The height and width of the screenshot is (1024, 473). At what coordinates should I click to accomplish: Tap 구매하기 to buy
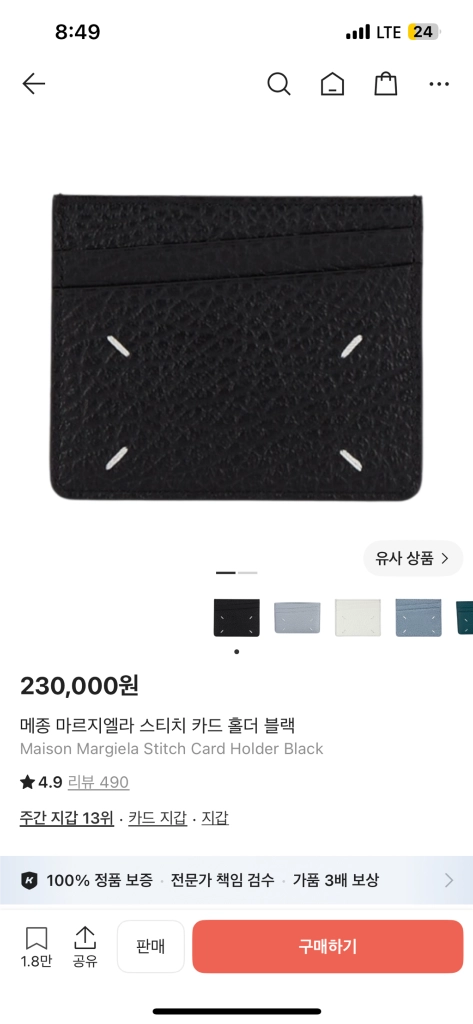(x=328, y=946)
